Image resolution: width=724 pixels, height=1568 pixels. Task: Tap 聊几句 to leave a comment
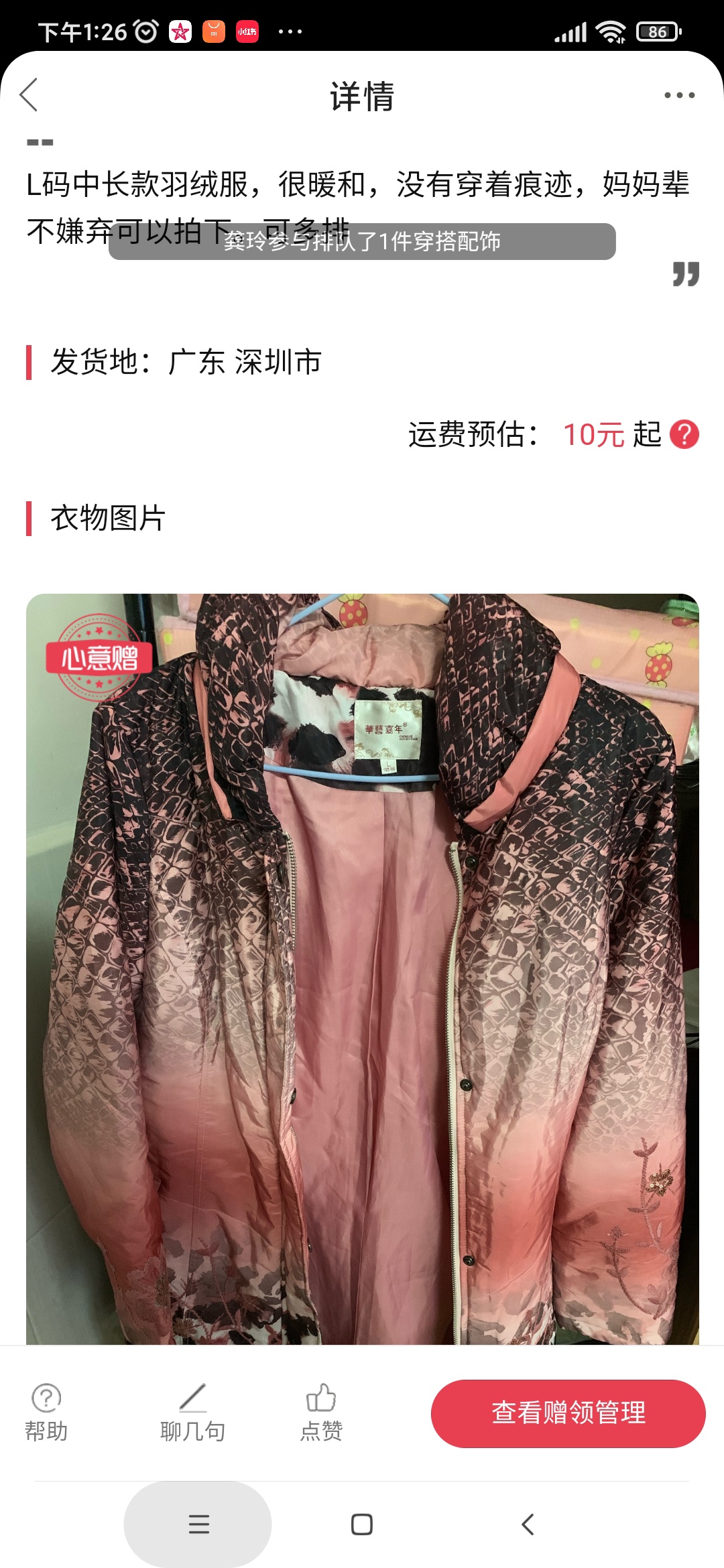[x=192, y=1413]
